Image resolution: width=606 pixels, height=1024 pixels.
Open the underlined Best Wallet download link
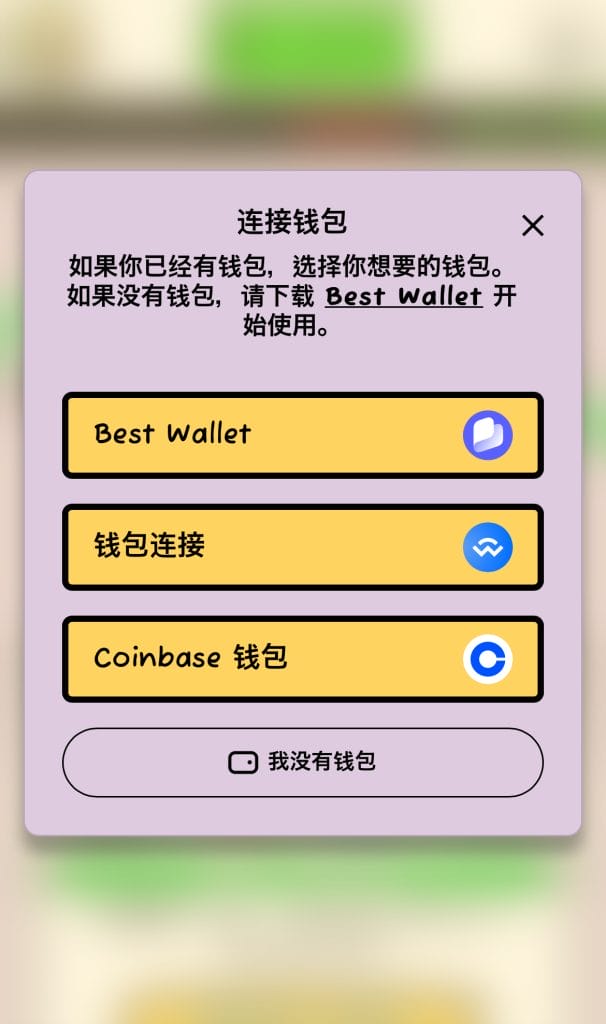click(404, 297)
